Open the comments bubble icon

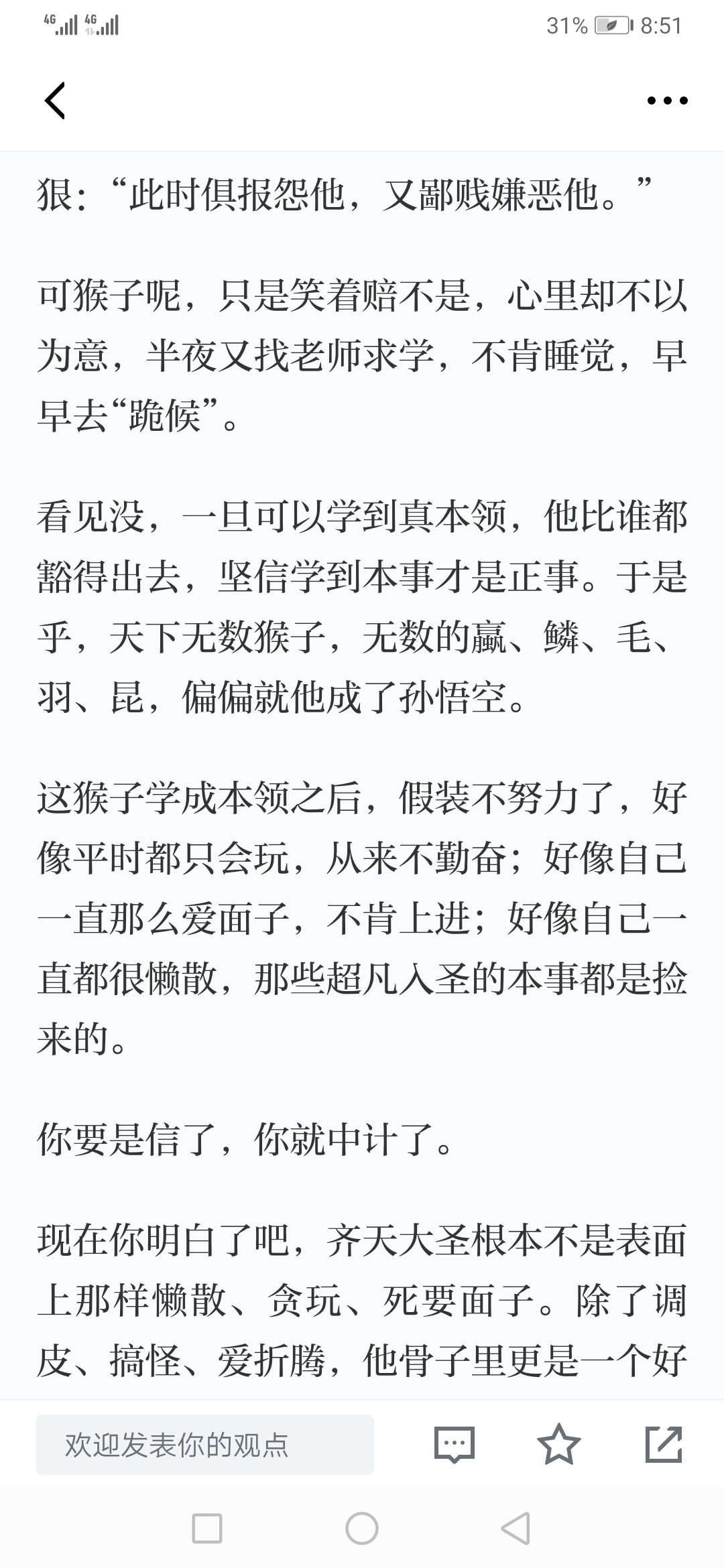(x=455, y=1445)
